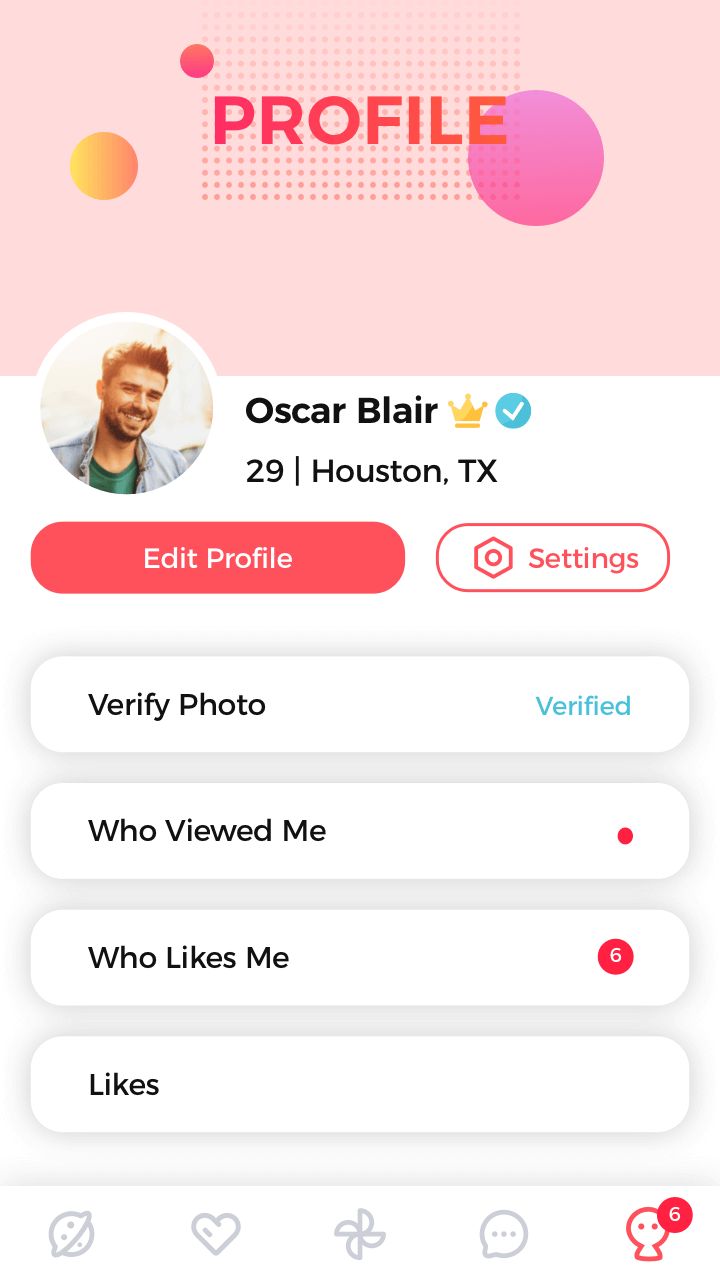Viewport: 720px width, 1280px height.
Task: Open the Likes section
Action: pyautogui.click(x=360, y=1084)
